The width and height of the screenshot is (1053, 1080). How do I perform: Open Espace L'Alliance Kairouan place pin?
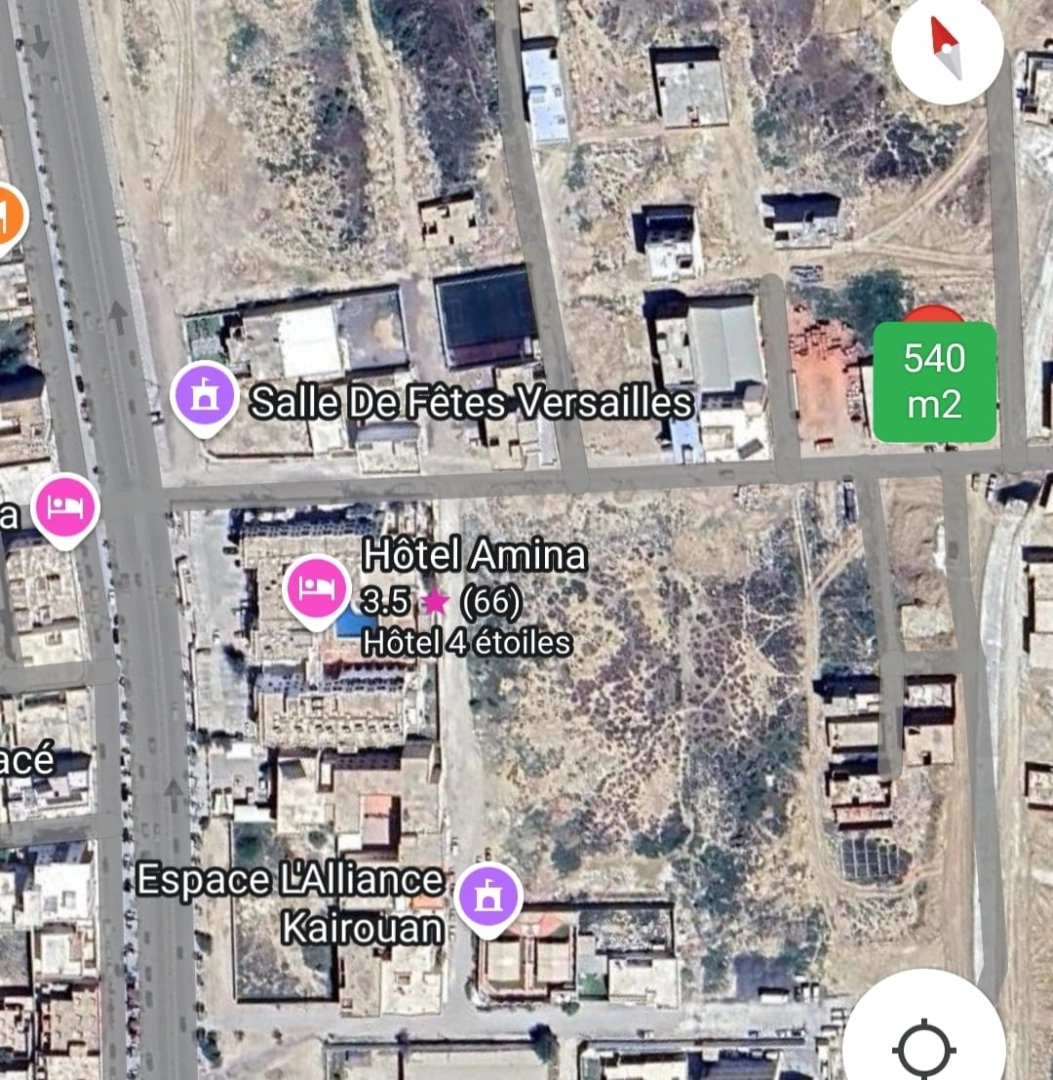488,897
